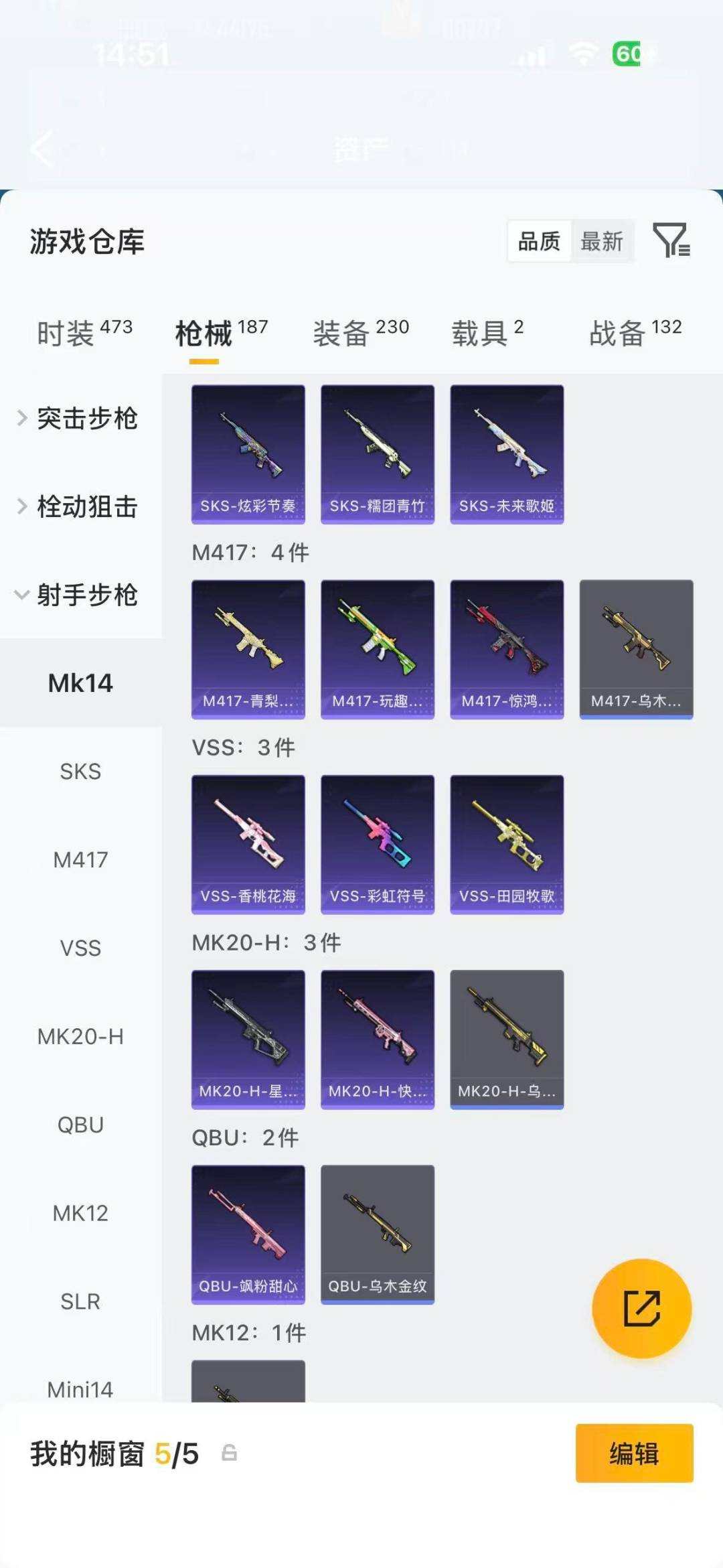Screen dimensions: 723x1568
Task: Select SLR in the sidebar
Action: 80,1301
